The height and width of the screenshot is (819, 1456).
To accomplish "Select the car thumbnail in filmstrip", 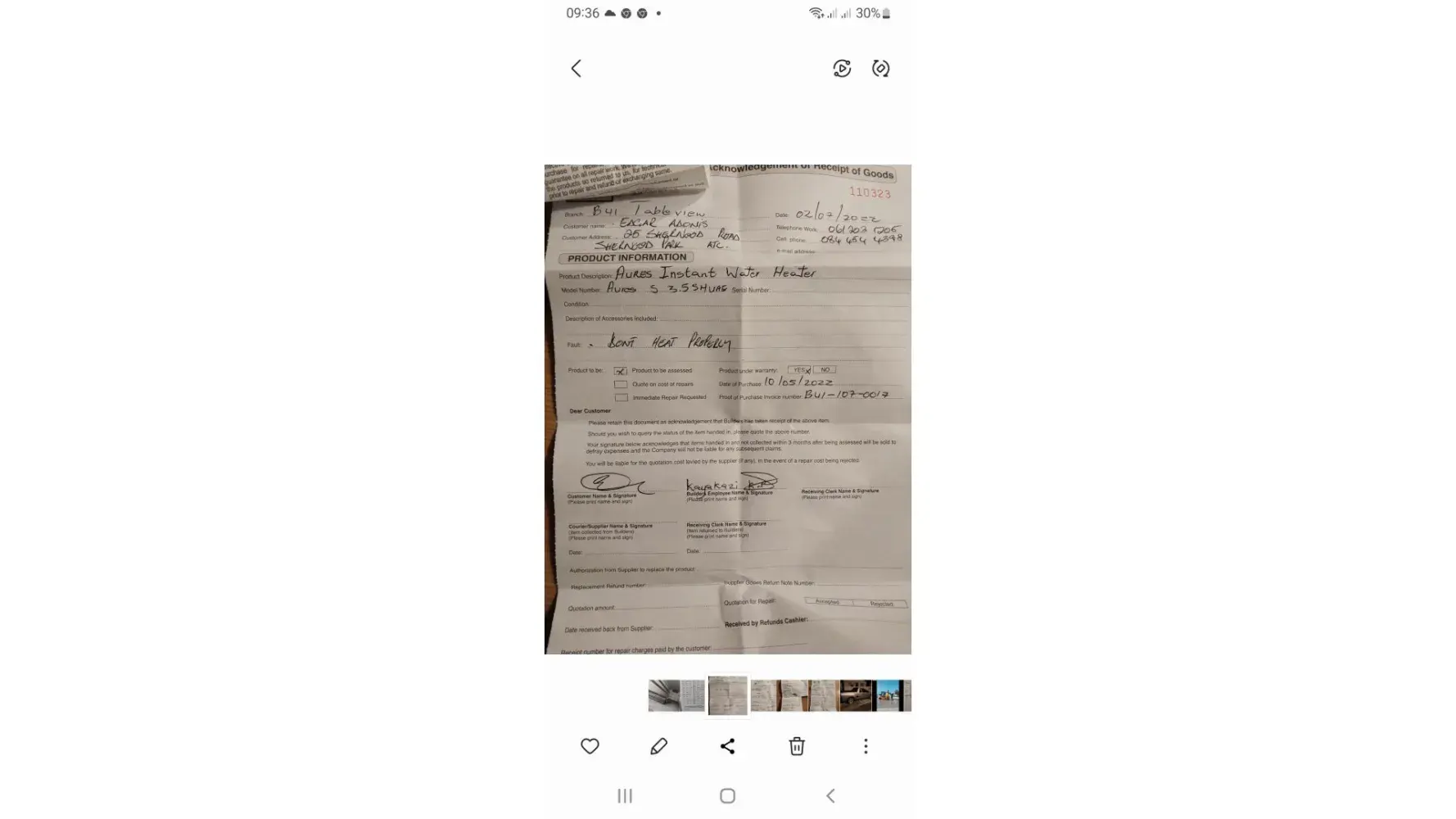I will pyautogui.click(x=857, y=696).
